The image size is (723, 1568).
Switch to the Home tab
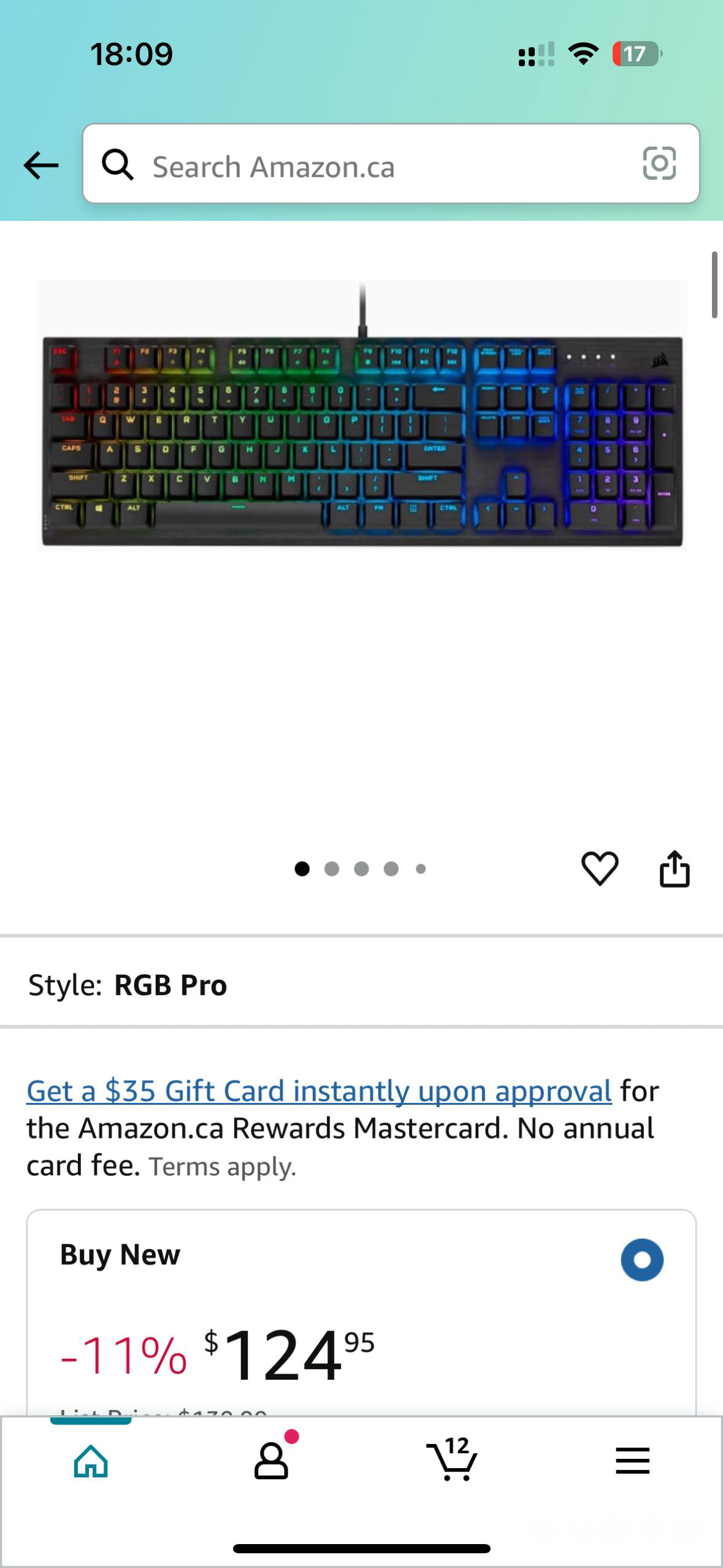(91, 1461)
